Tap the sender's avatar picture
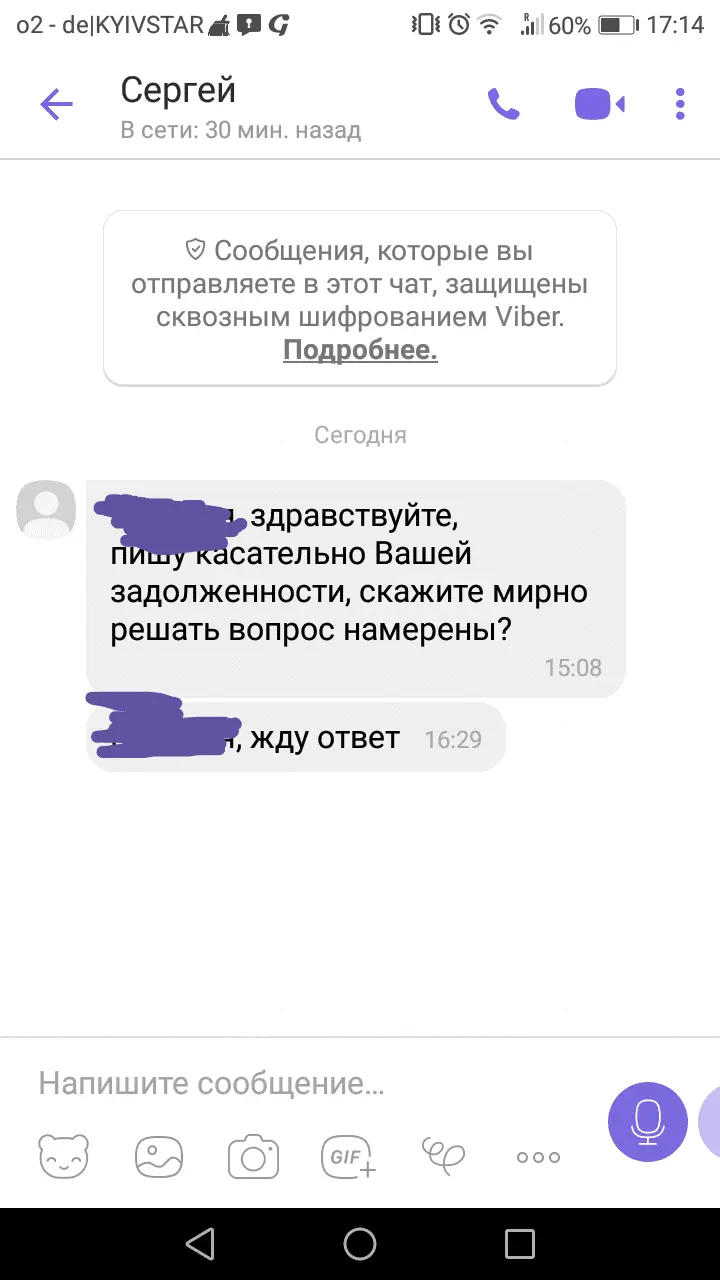Image resolution: width=720 pixels, height=1280 pixels. 46,508
